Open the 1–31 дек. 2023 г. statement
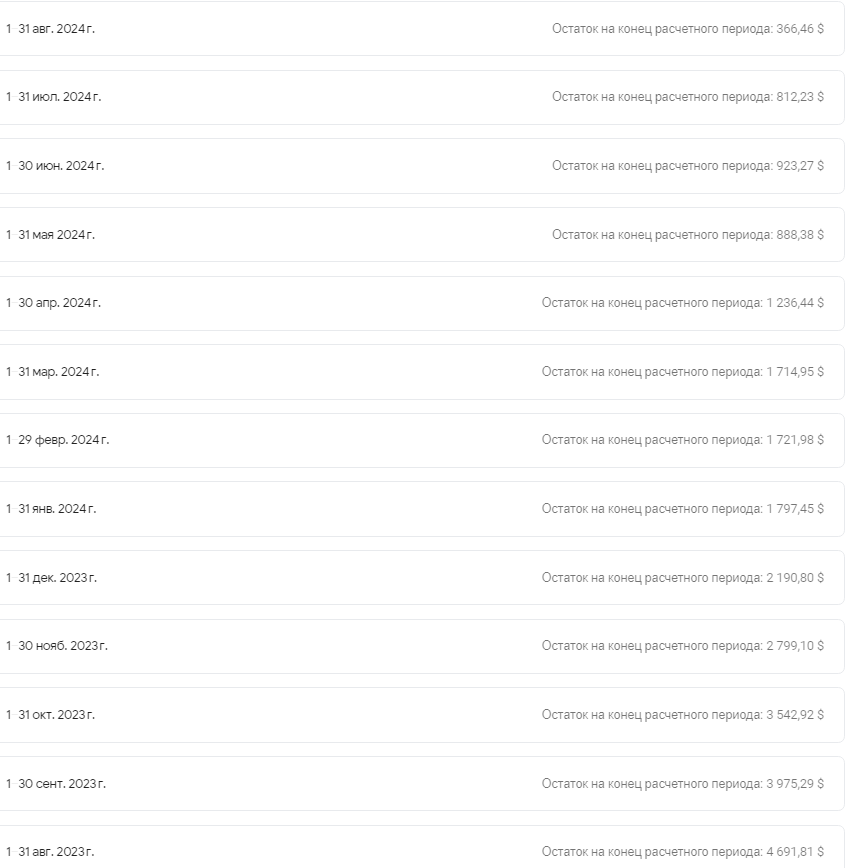 [x=421, y=577]
